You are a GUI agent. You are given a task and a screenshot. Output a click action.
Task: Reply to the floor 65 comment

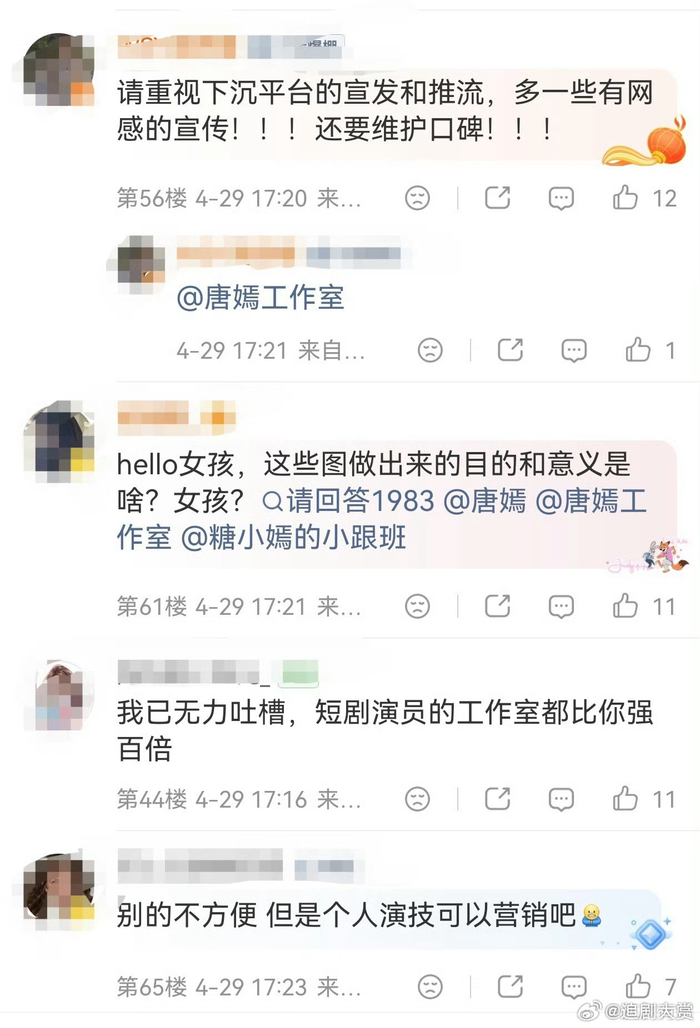(573, 987)
